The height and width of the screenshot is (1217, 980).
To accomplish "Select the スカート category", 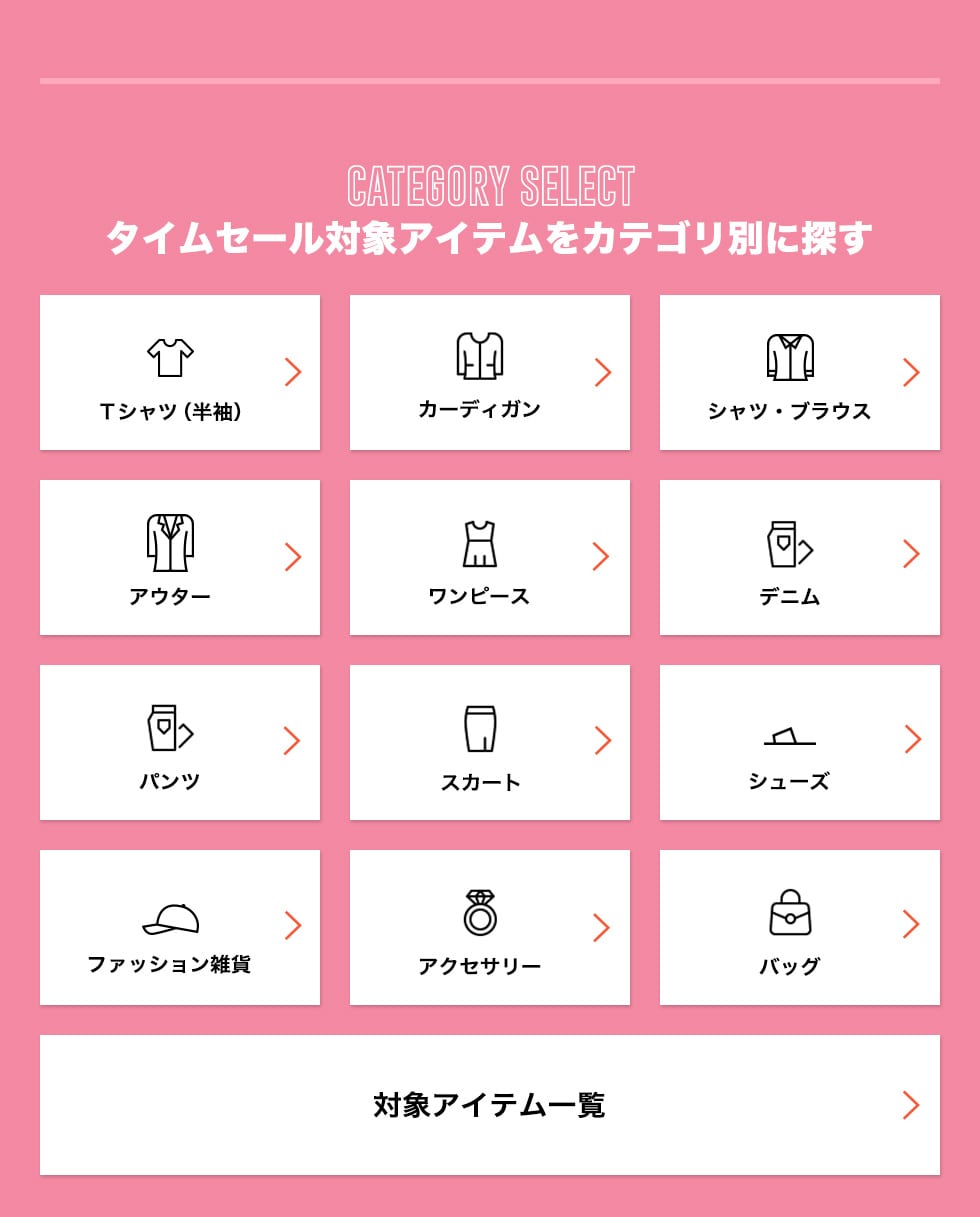I will click(x=490, y=742).
